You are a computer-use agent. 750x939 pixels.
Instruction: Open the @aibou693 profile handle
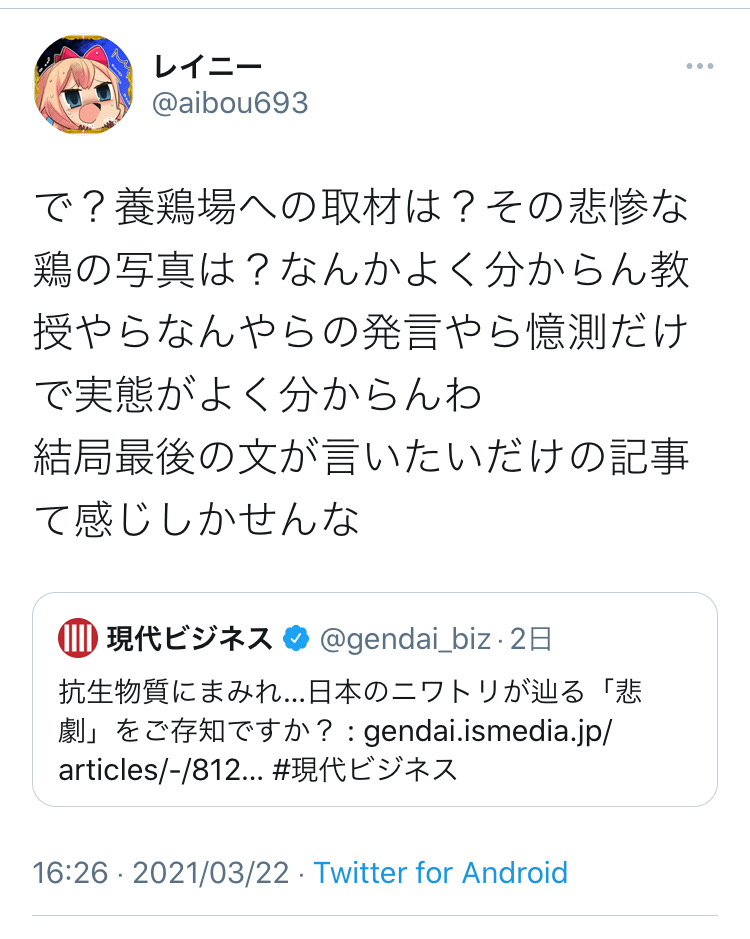pos(230,103)
